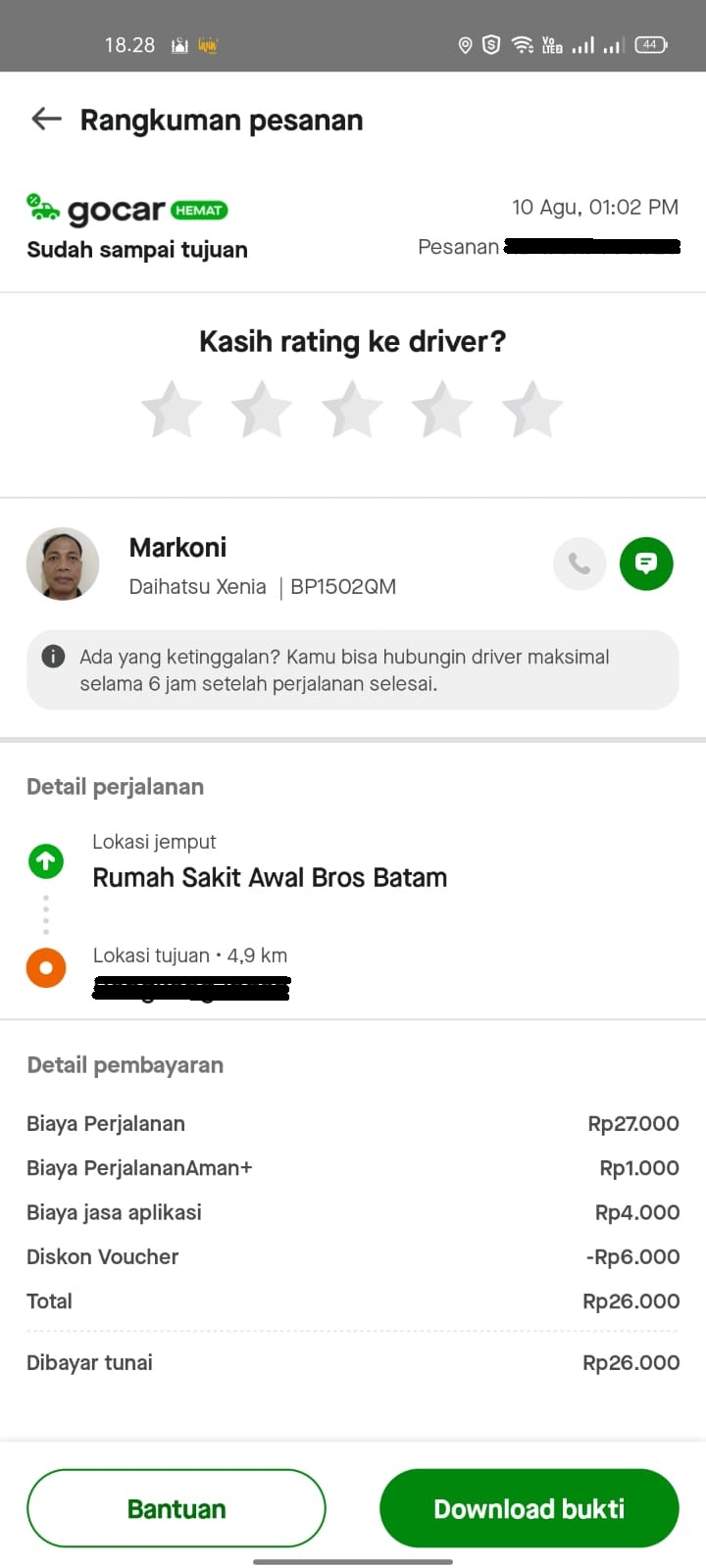This screenshot has width=706, height=1568.
Task: Call driver Markoni
Action: [580, 563]
